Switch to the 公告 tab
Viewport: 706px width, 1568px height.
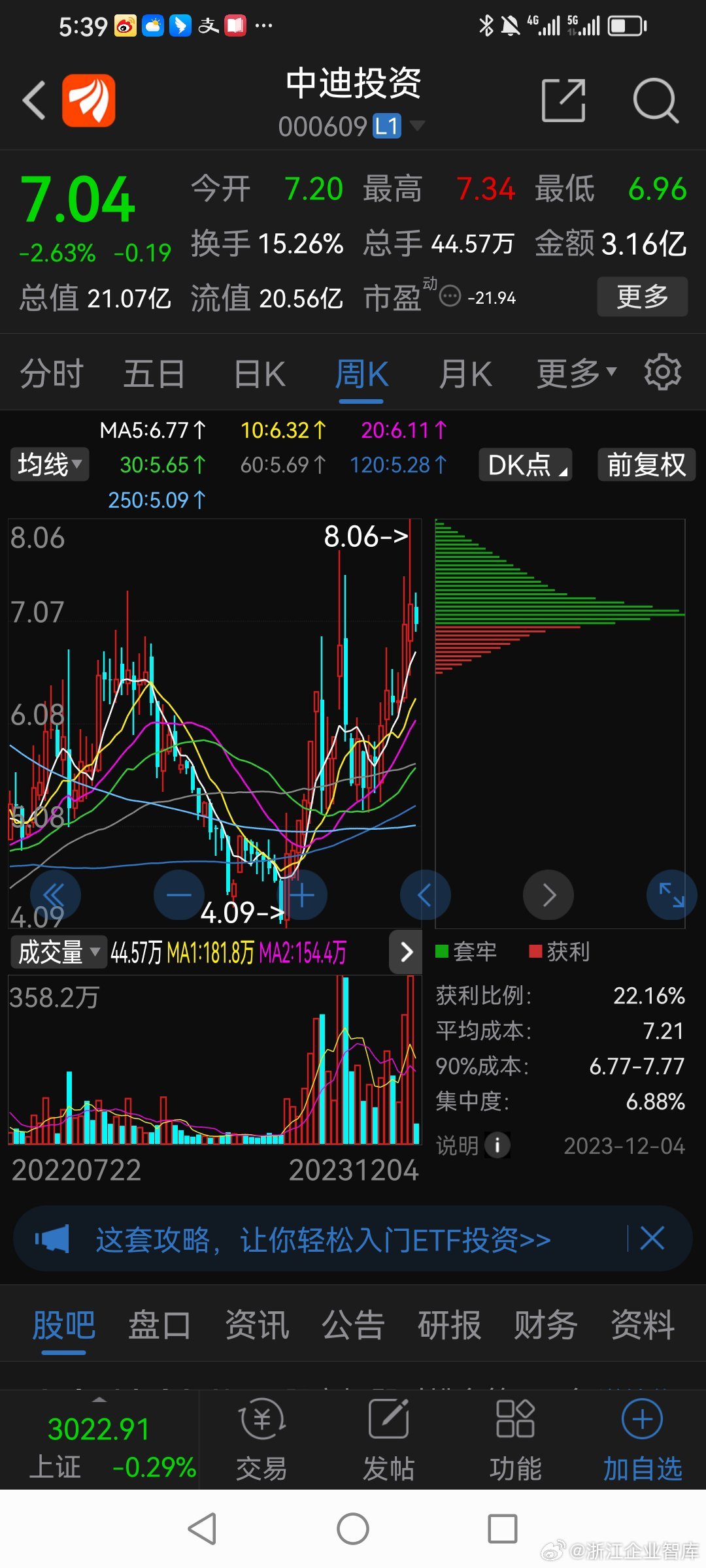point(352,1326)
